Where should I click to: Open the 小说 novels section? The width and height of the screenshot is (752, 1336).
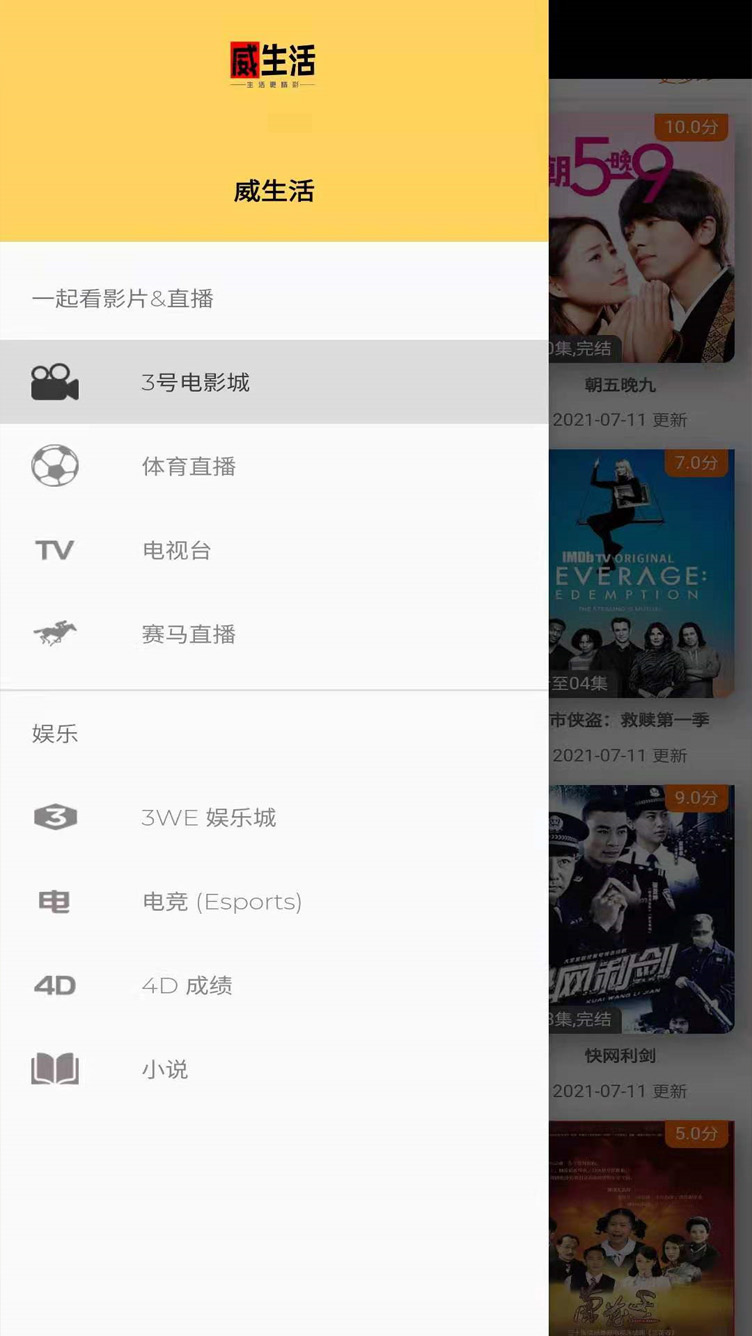click(x=165, y=1070)
